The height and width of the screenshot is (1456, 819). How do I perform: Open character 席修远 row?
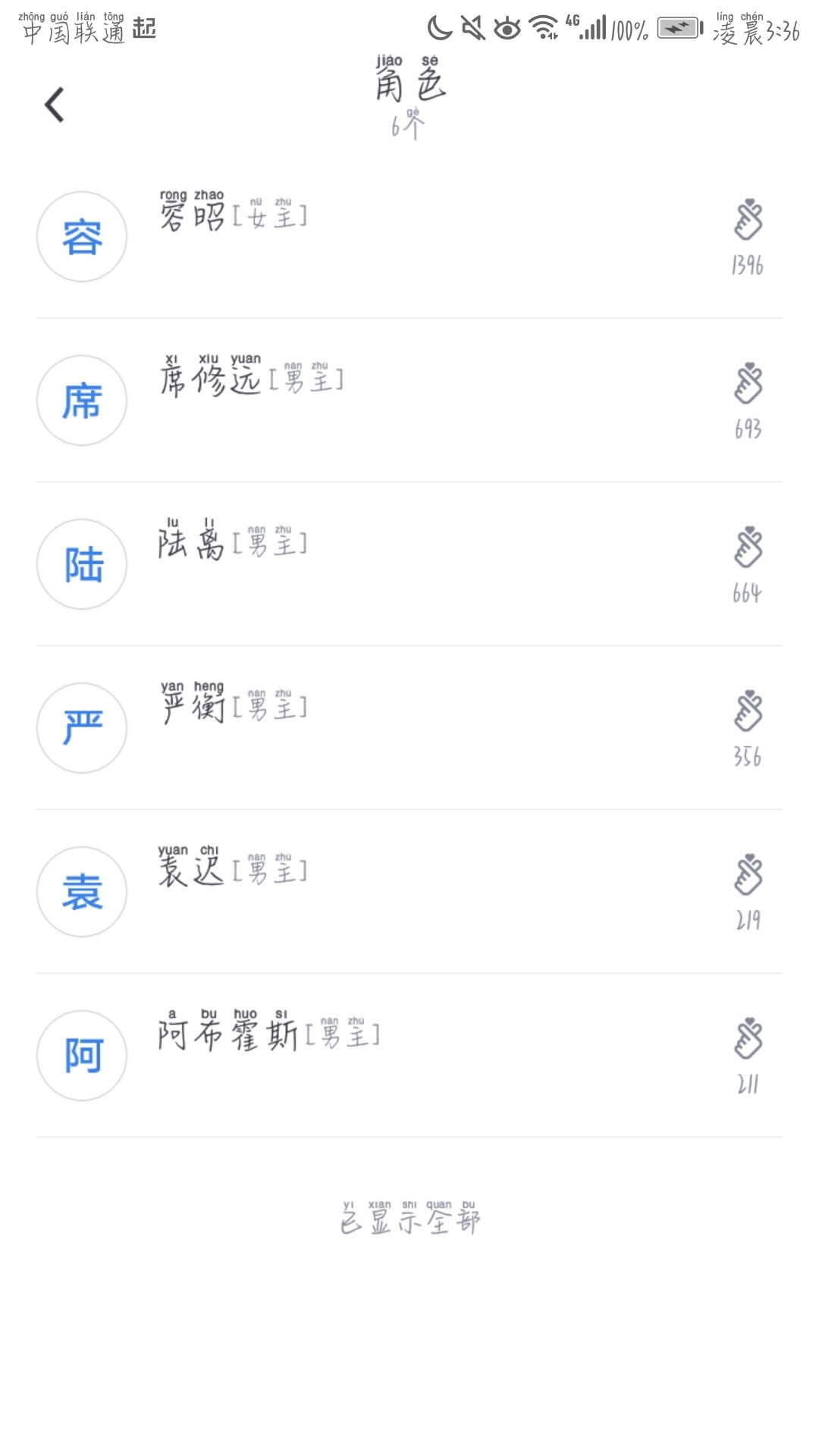coord(379,400)
